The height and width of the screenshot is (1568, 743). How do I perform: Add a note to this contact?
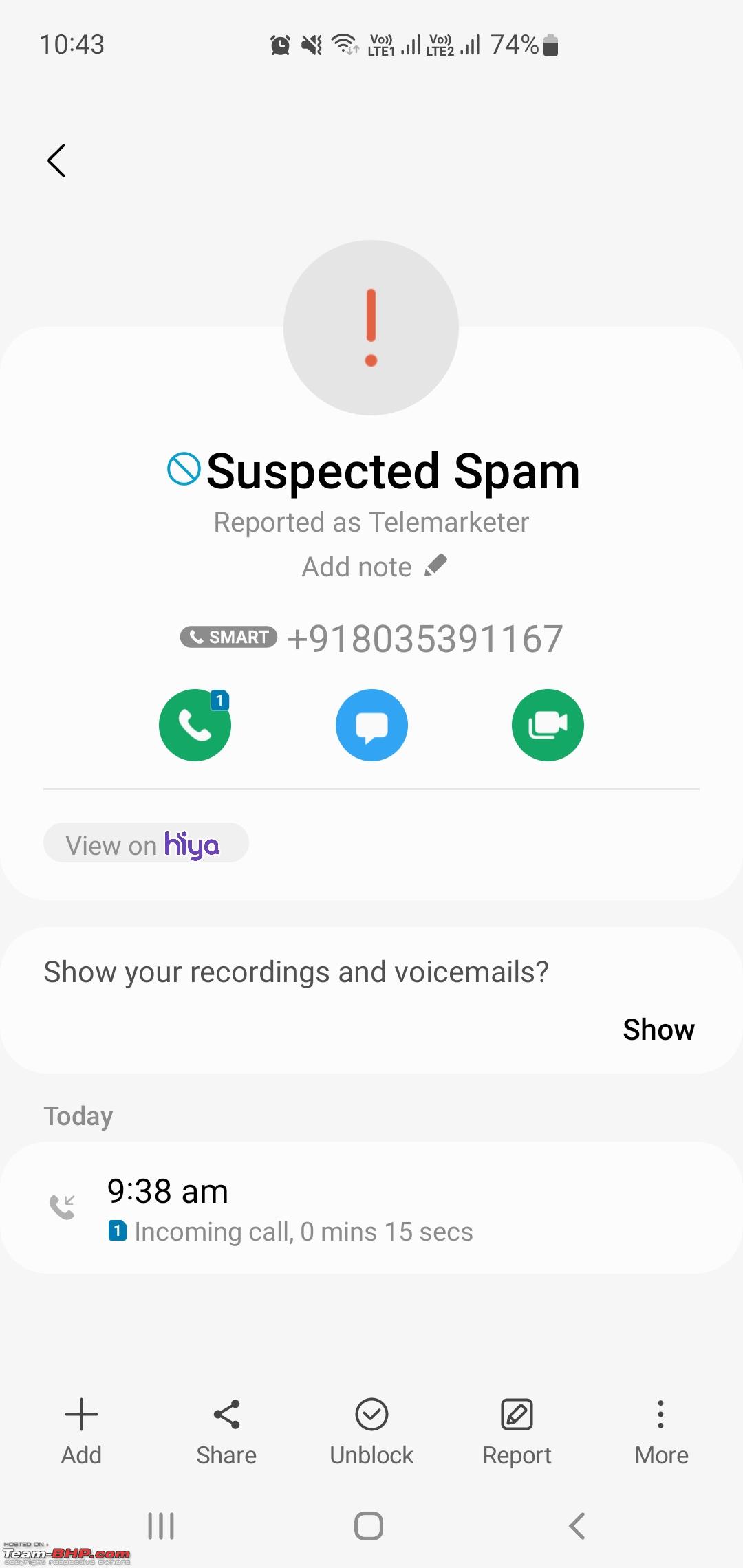(374, 567)
